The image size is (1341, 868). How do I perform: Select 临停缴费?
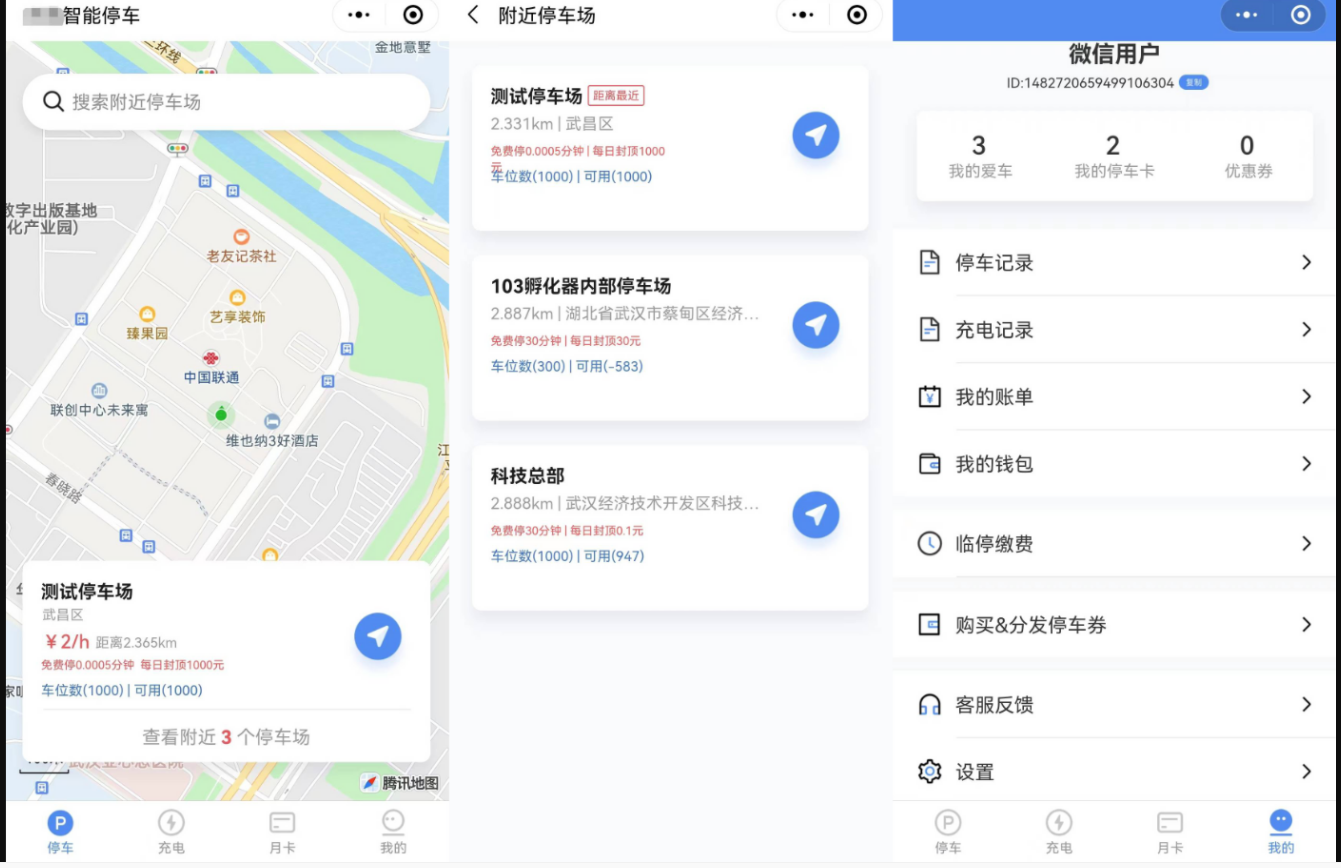(x=1114, y=544)
